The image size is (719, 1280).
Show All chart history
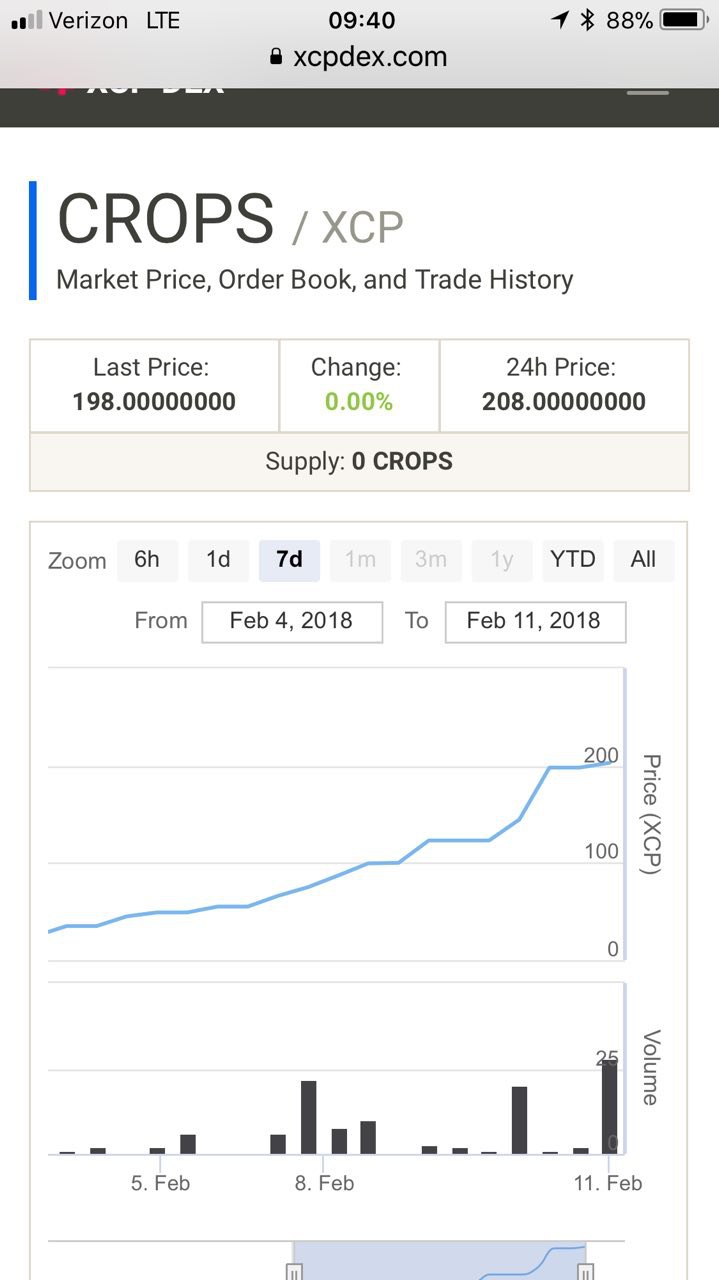pos(644,560)
